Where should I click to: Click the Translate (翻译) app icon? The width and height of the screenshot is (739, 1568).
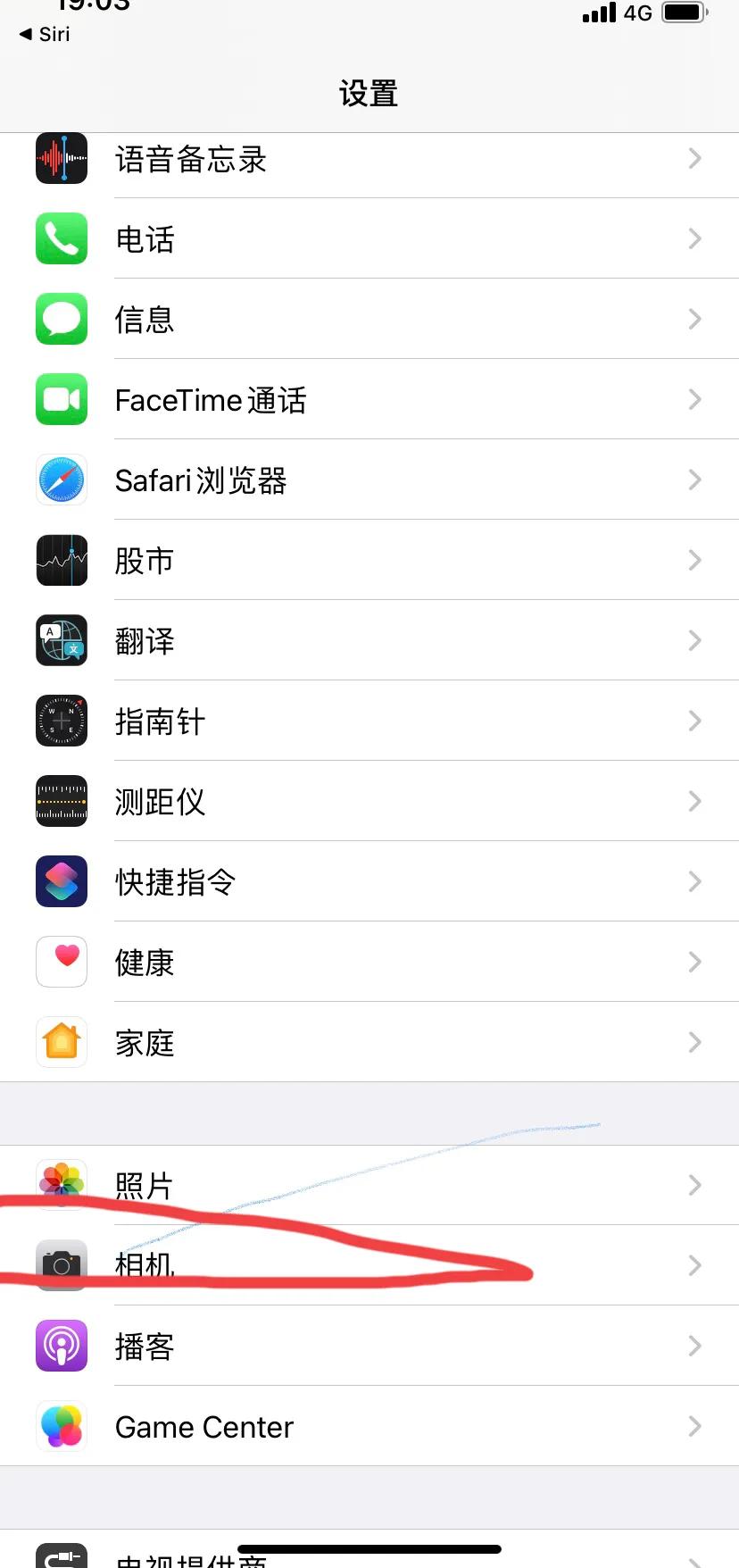pos(61,640)
